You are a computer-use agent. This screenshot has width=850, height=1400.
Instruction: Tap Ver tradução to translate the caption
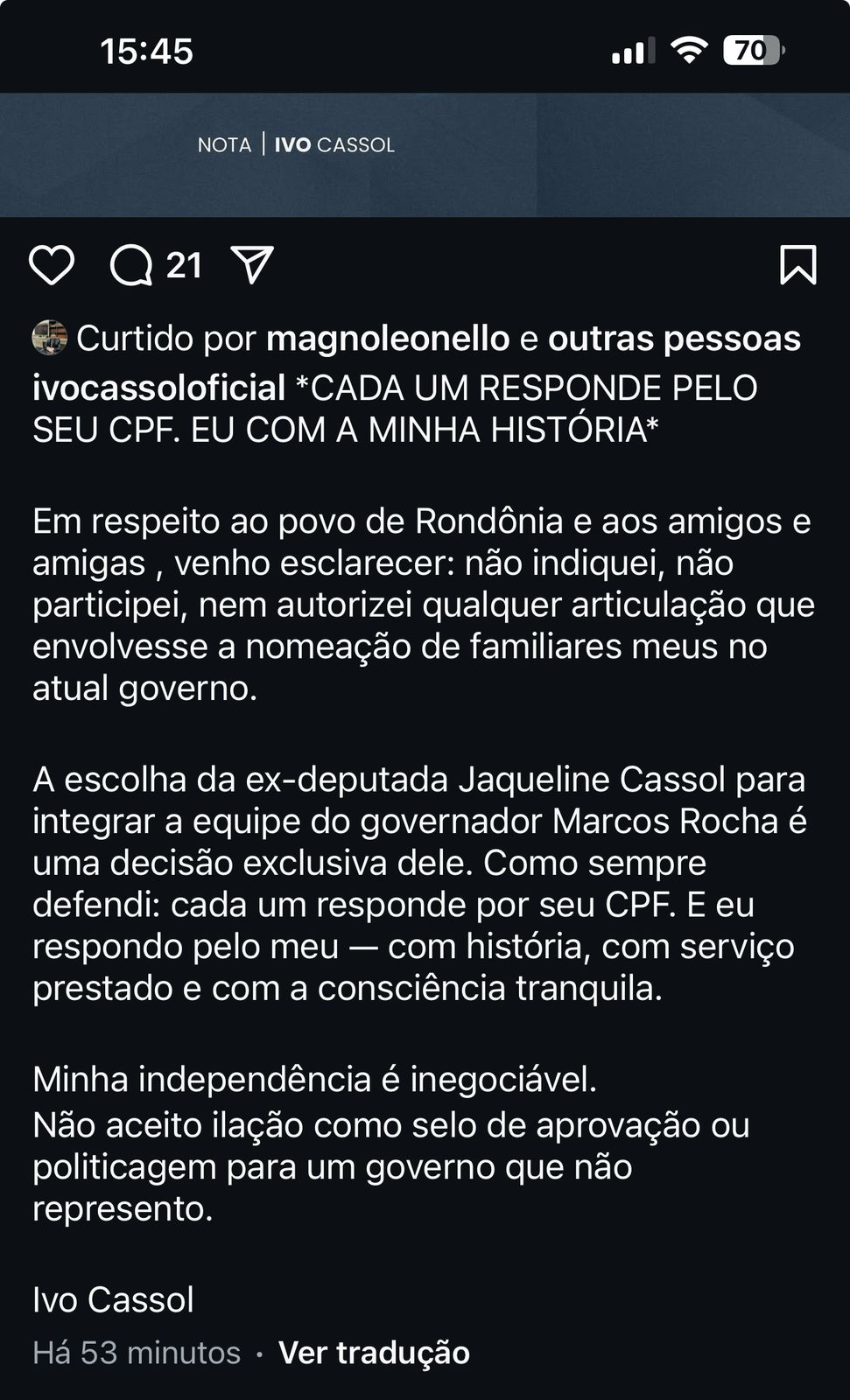(374, 1353)
